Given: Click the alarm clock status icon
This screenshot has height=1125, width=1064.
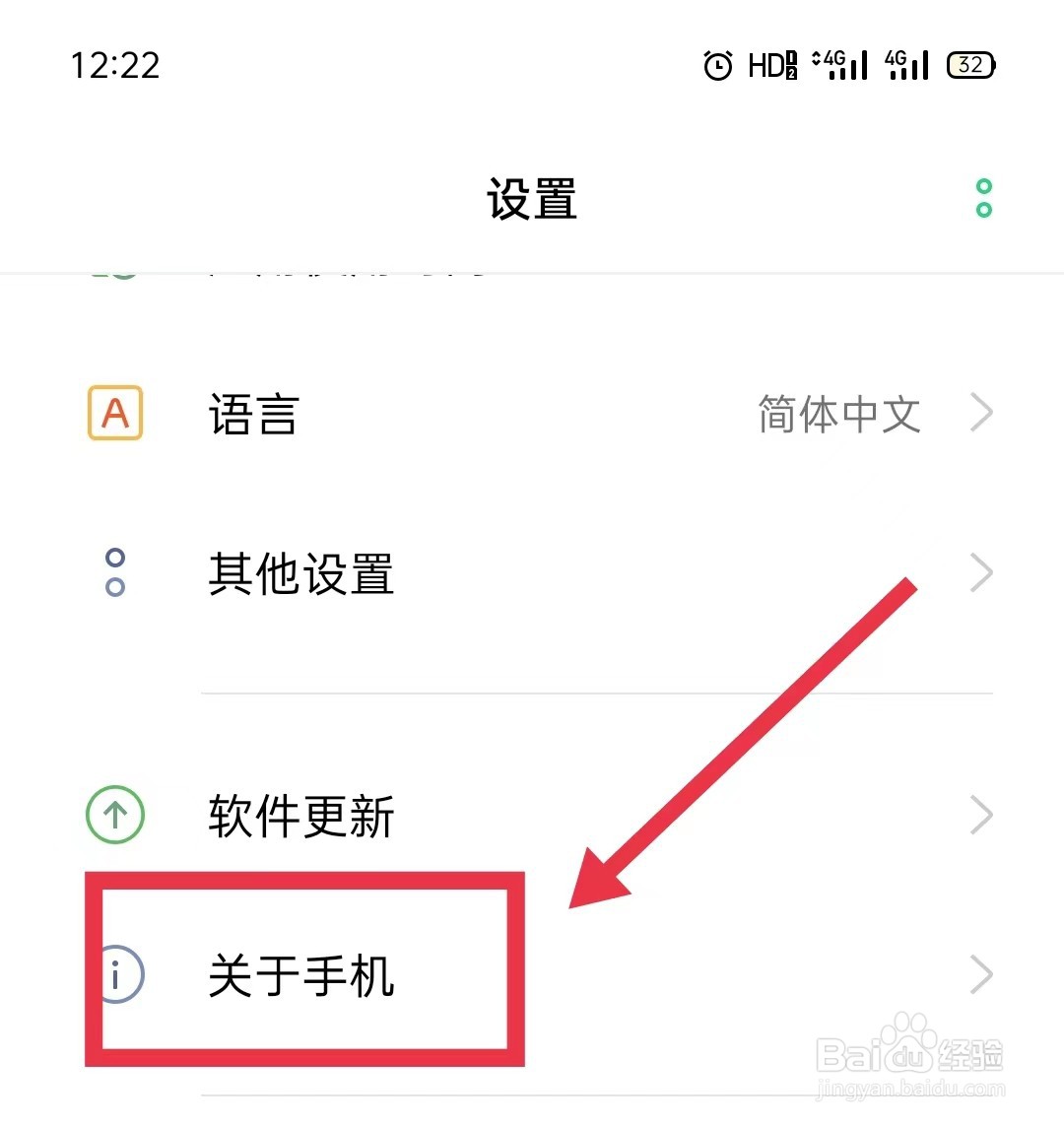Looking at the screenshot, I should (718, 65).
